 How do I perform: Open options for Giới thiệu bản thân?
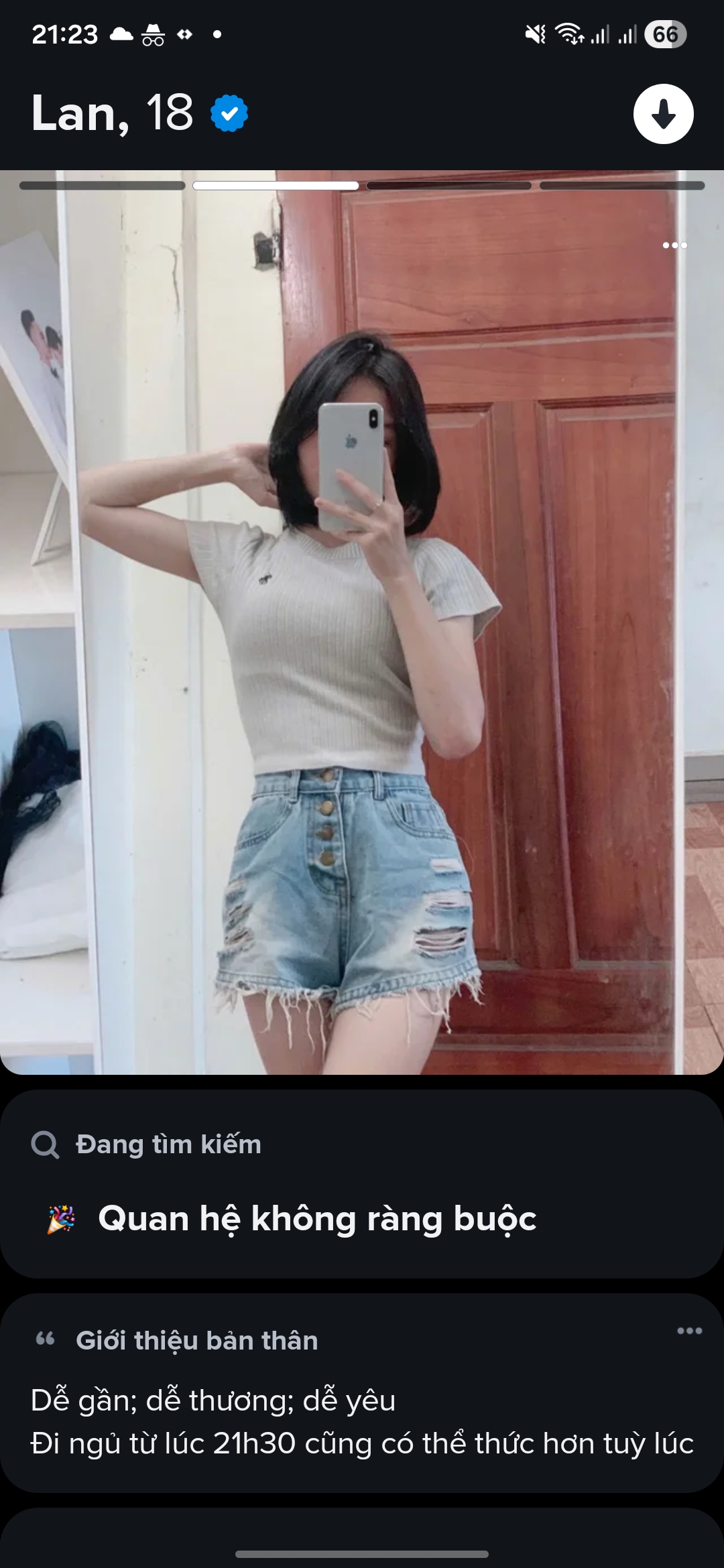pos(689,1331)
